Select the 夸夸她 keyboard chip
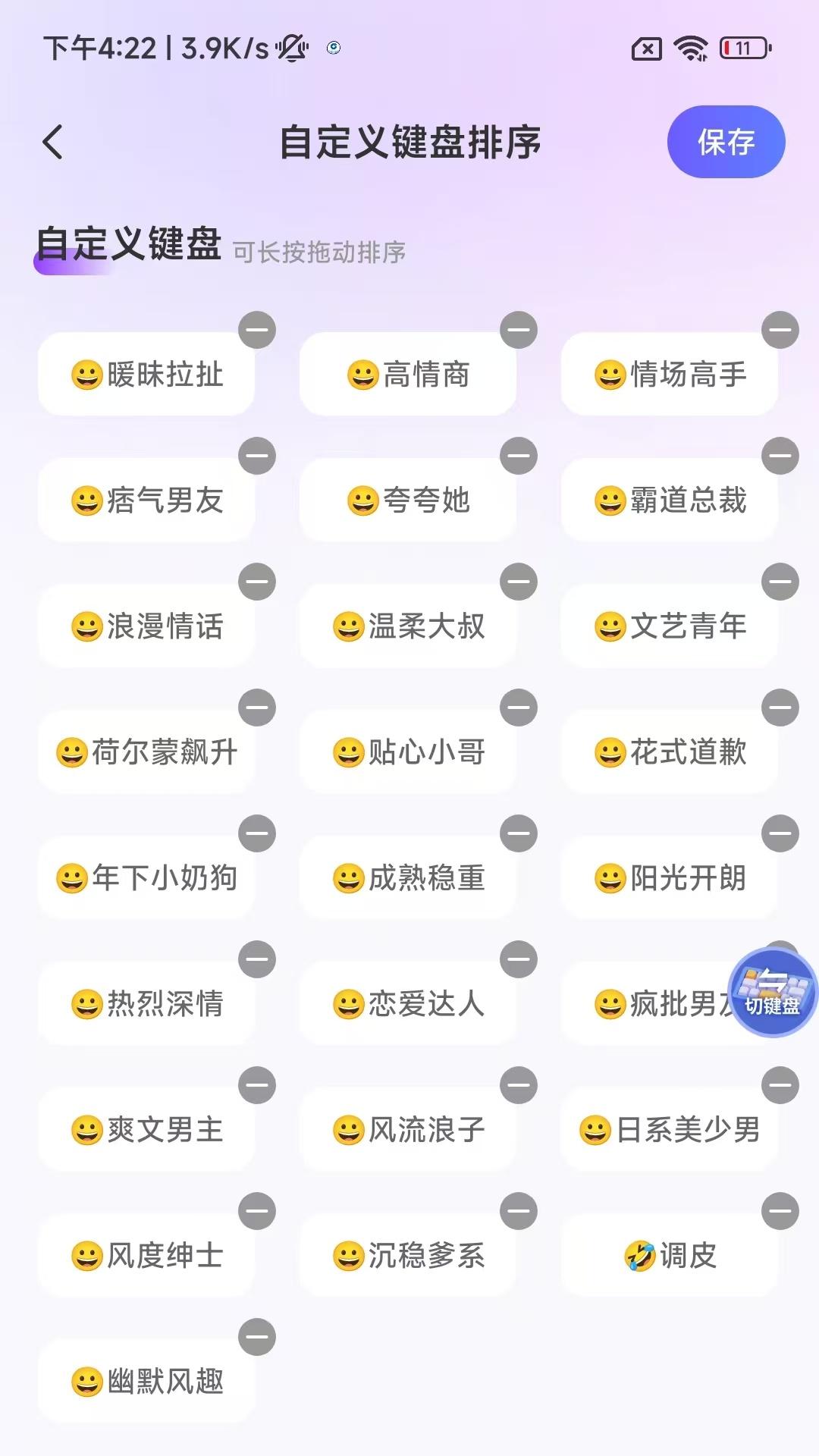The width and height of the screenshot is (819, 1456). click(409, 500)
